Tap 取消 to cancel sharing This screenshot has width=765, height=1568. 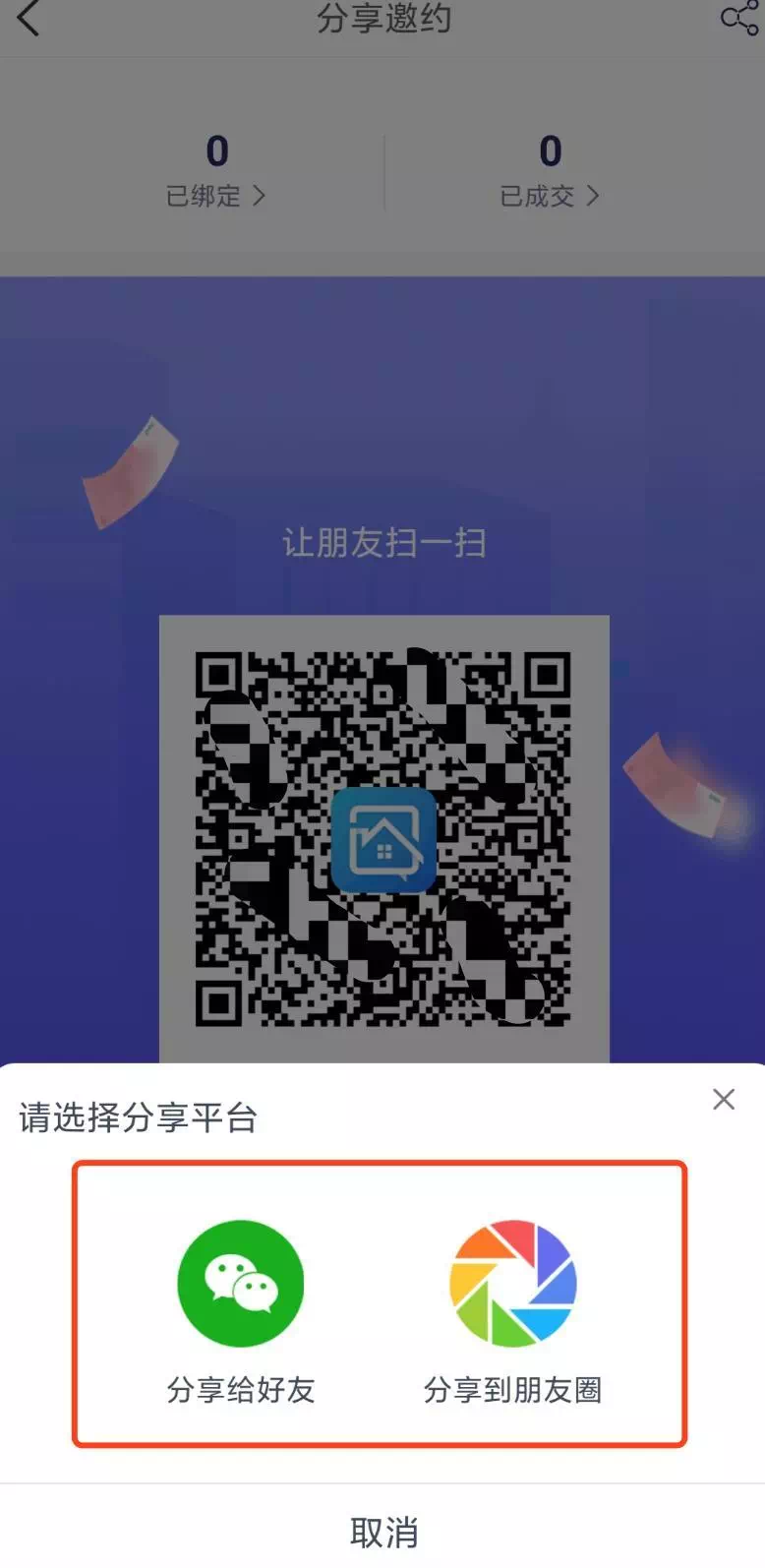tap(382, 1531)
